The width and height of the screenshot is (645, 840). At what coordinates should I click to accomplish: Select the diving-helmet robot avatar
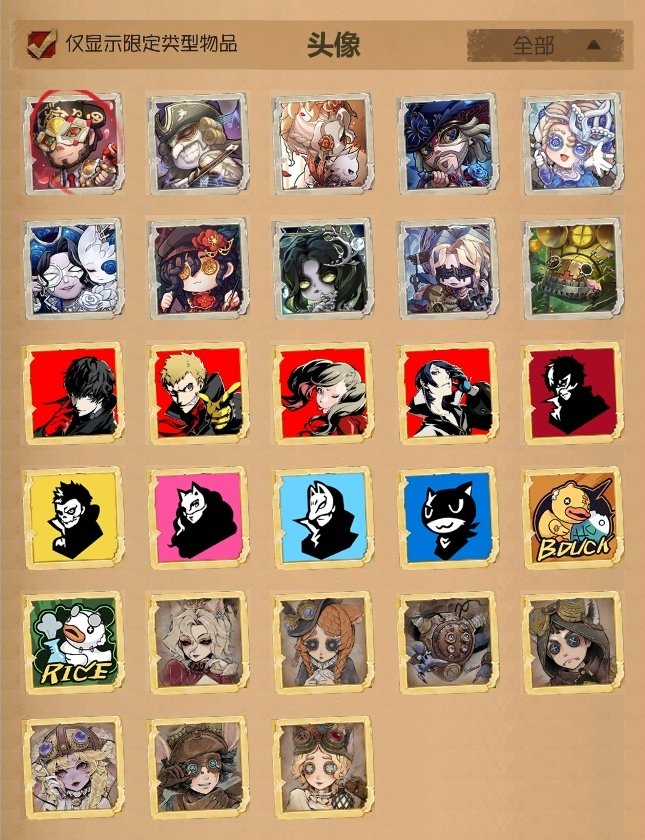[x=446, y=641]
